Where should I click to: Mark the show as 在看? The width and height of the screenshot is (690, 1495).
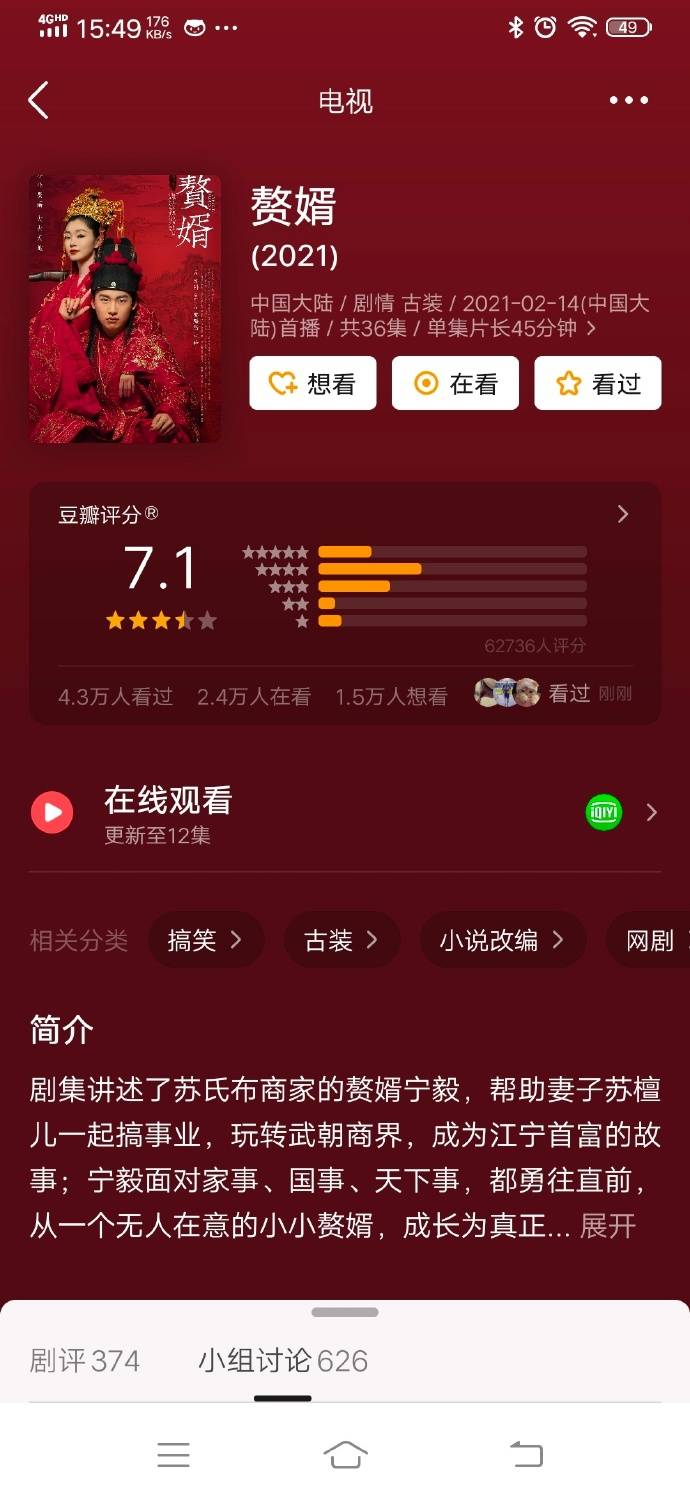[x=455, y=383]
